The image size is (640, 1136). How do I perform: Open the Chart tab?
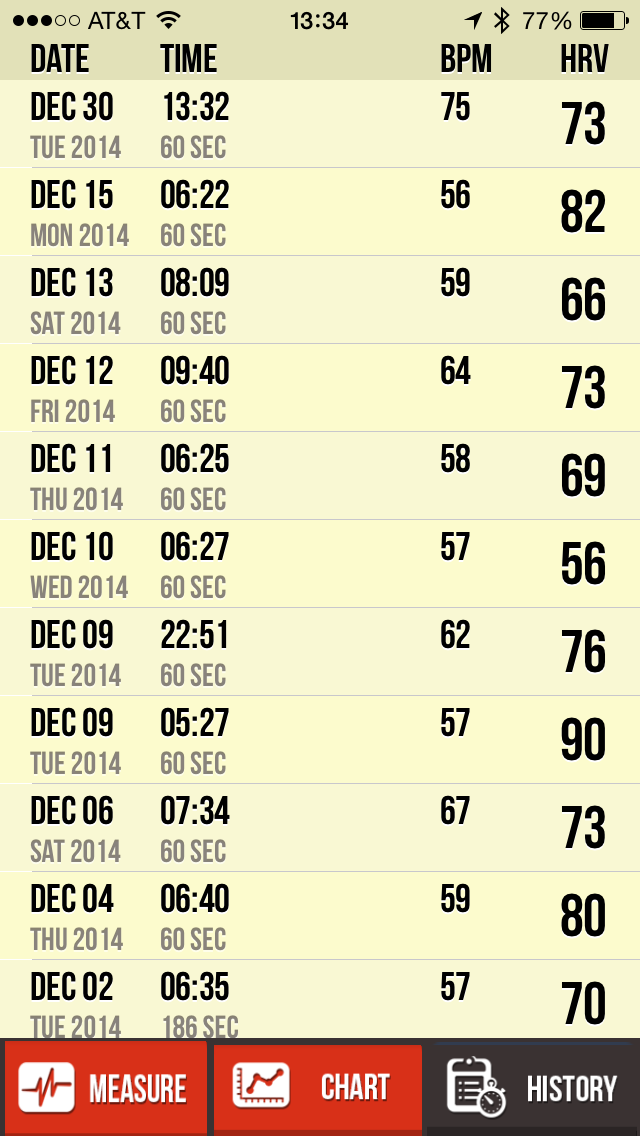(318, 1088)
